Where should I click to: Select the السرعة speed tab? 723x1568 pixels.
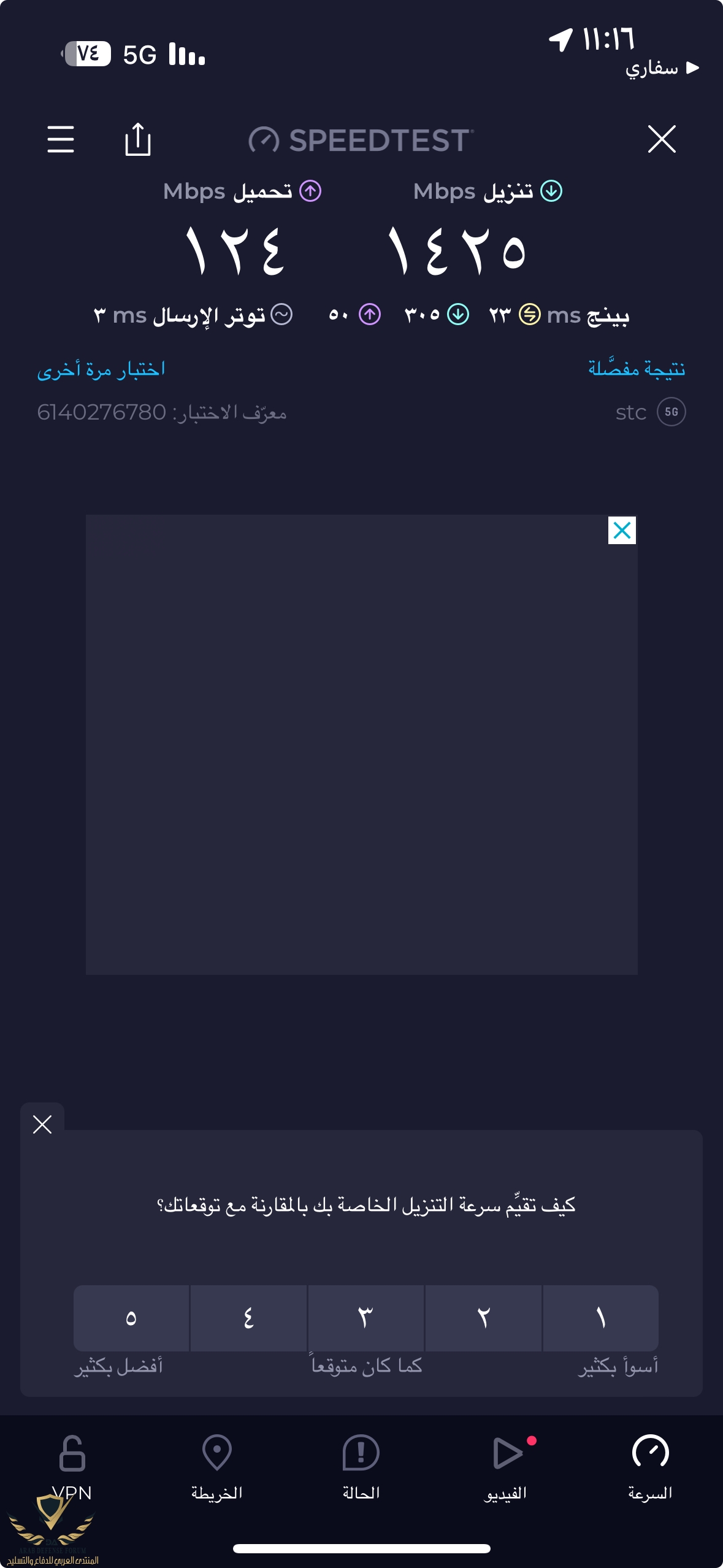pos(650,1467)
